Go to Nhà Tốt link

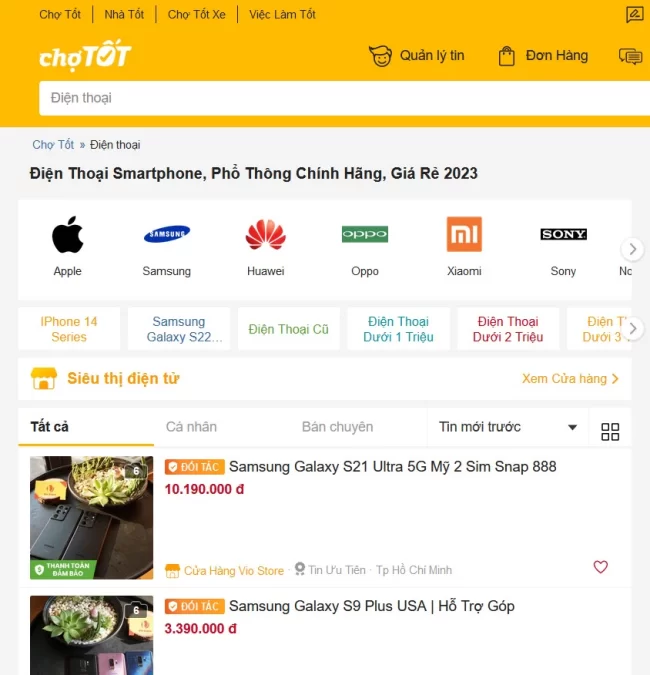(x=124, y=15)
